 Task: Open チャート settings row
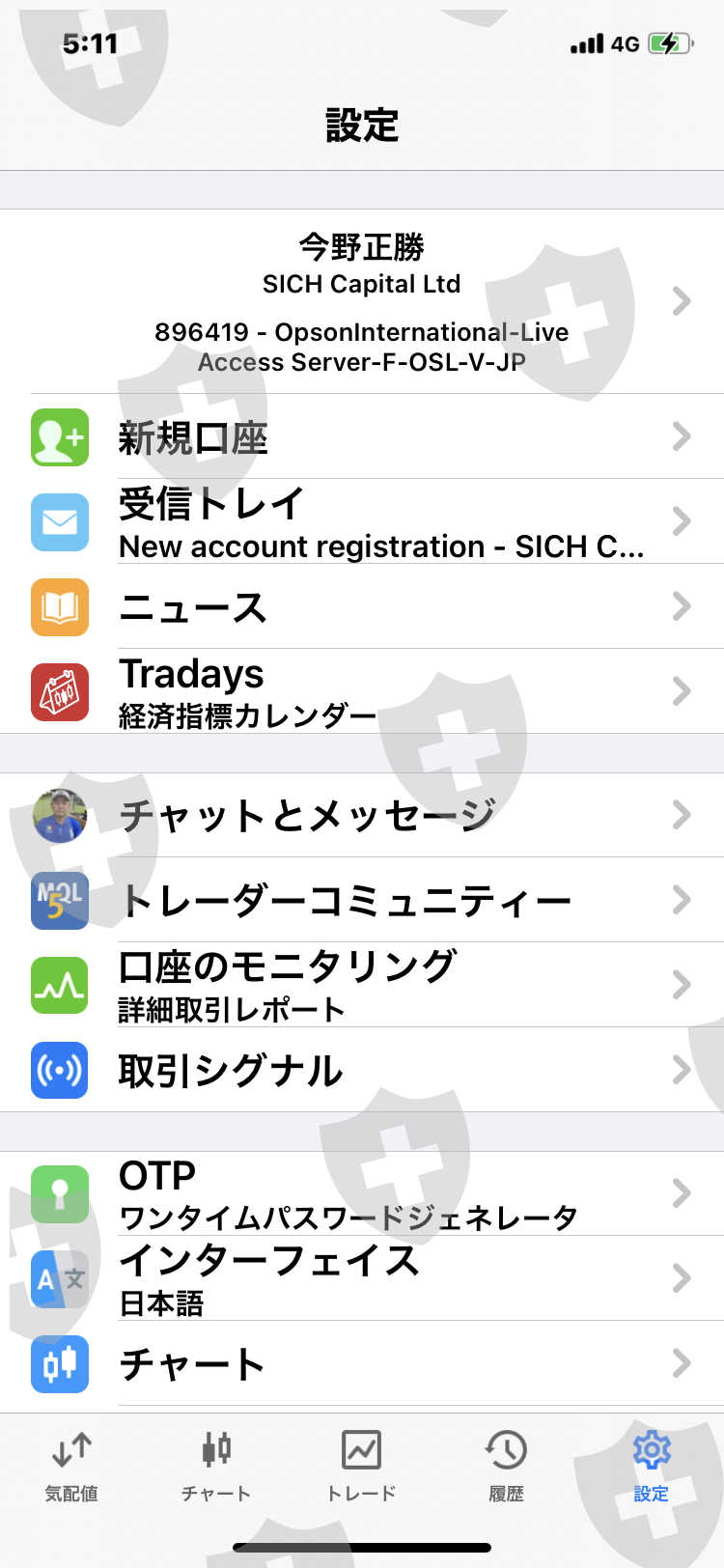click(x=362, y=1363)
